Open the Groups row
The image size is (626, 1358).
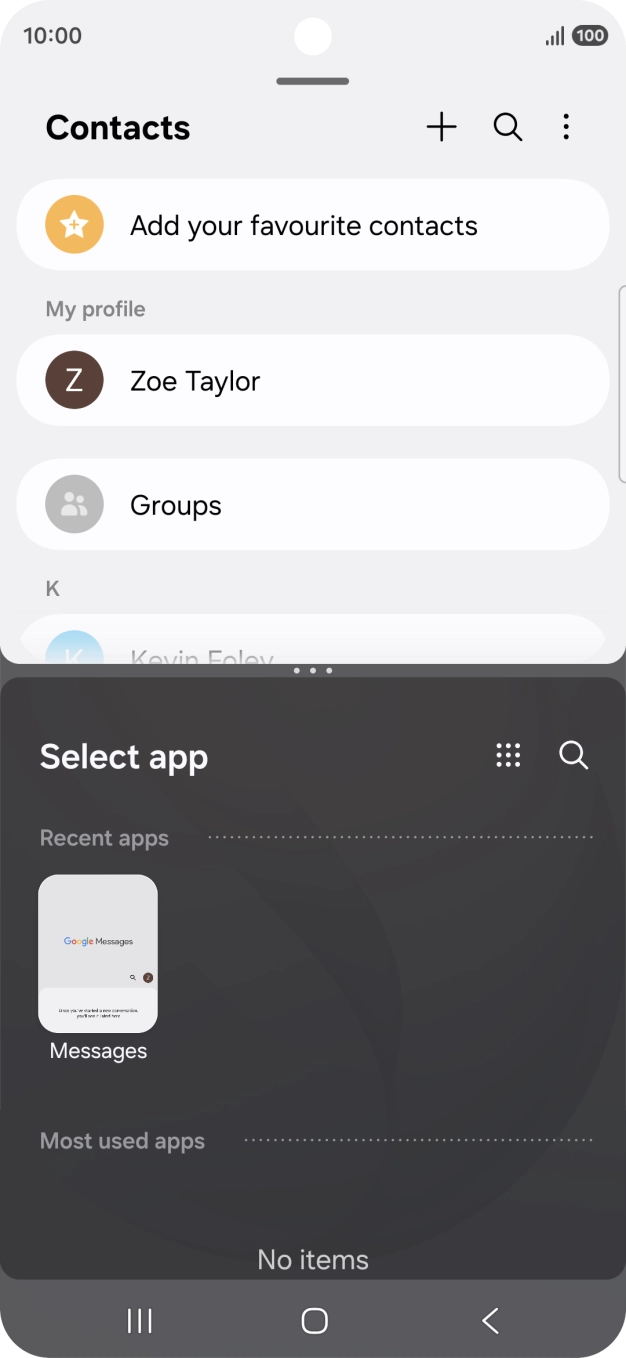click(x=312, y=505)
